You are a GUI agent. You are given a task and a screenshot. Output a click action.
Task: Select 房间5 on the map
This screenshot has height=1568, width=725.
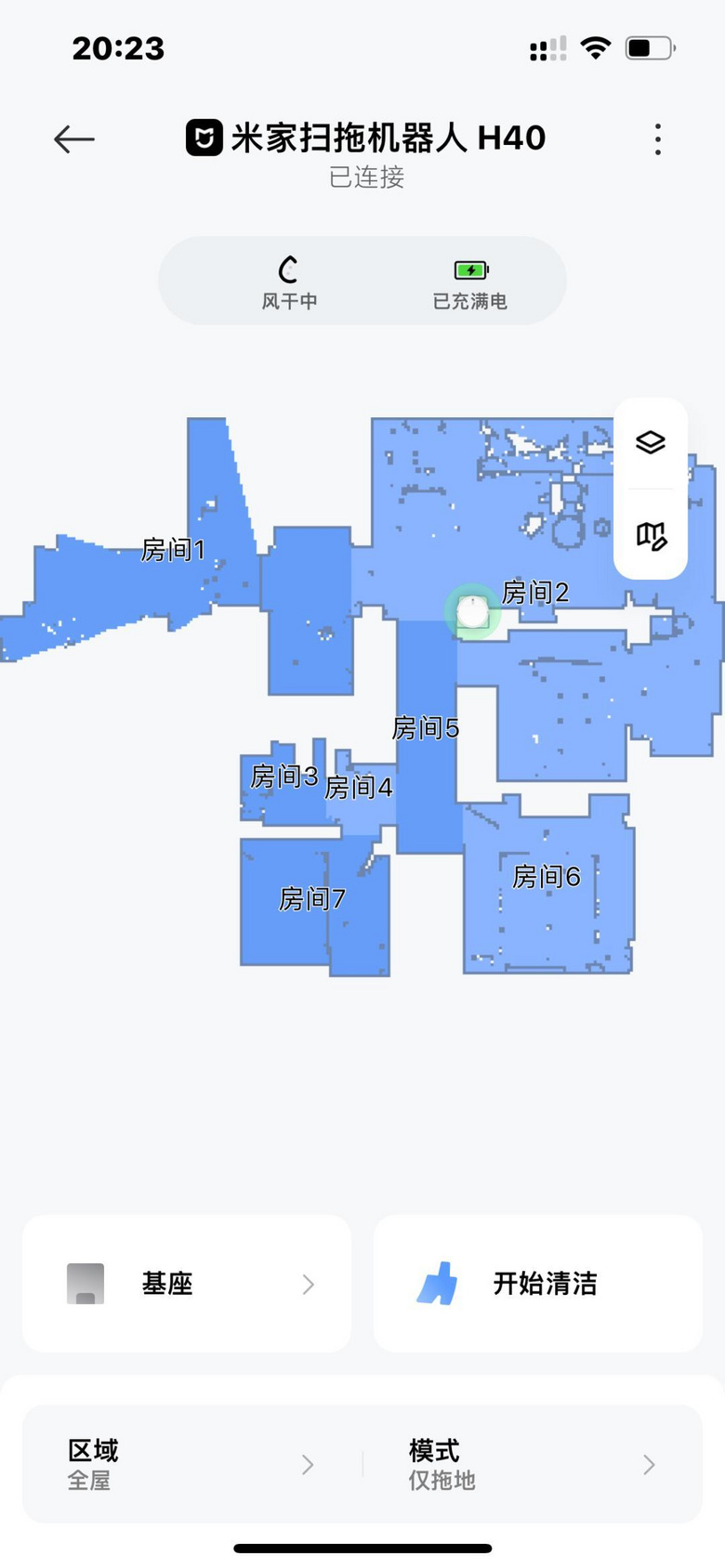tap(426, 728)
